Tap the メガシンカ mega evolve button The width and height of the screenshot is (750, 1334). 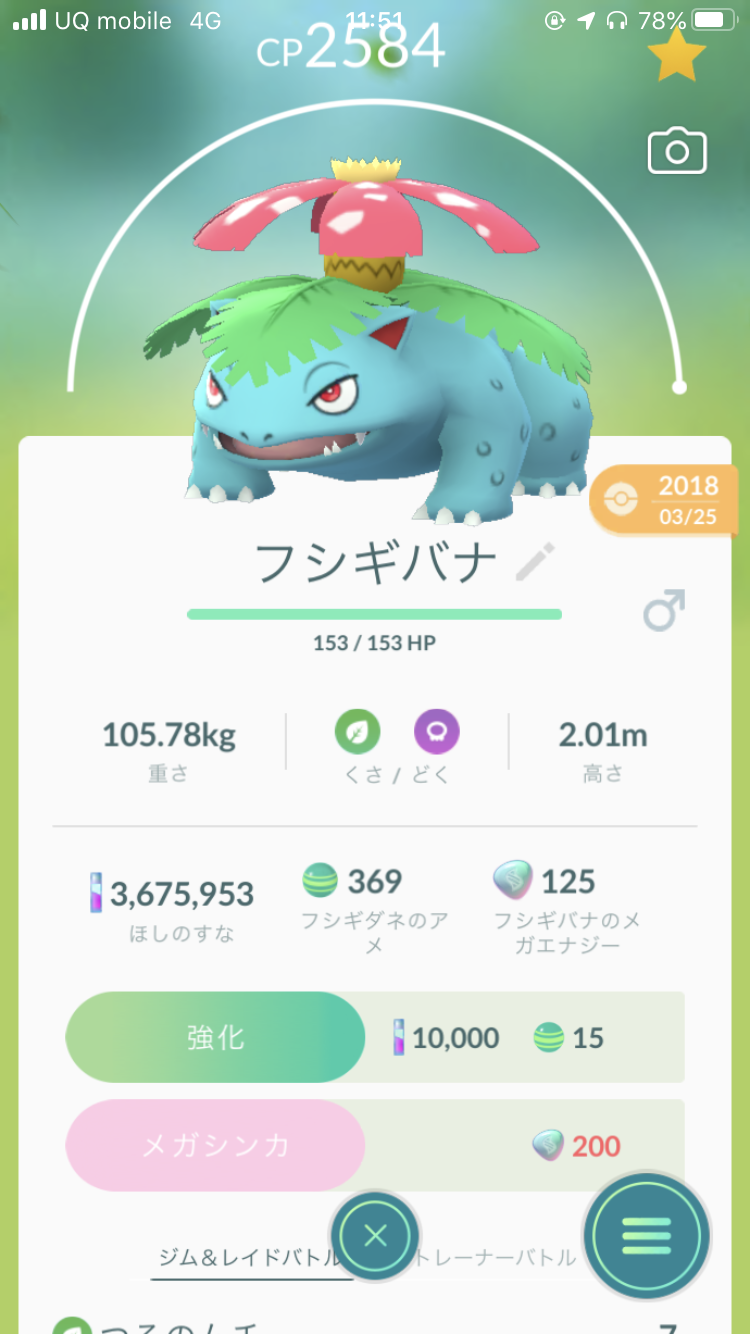(215, 1145)
